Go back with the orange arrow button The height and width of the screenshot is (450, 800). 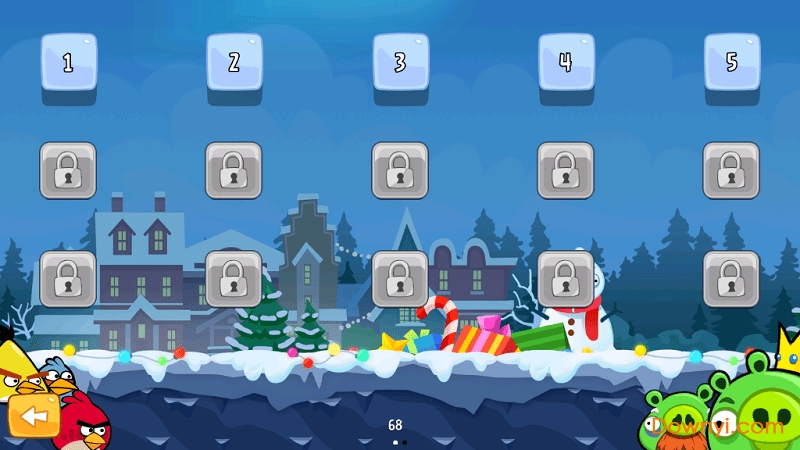[x=33, y=416]
